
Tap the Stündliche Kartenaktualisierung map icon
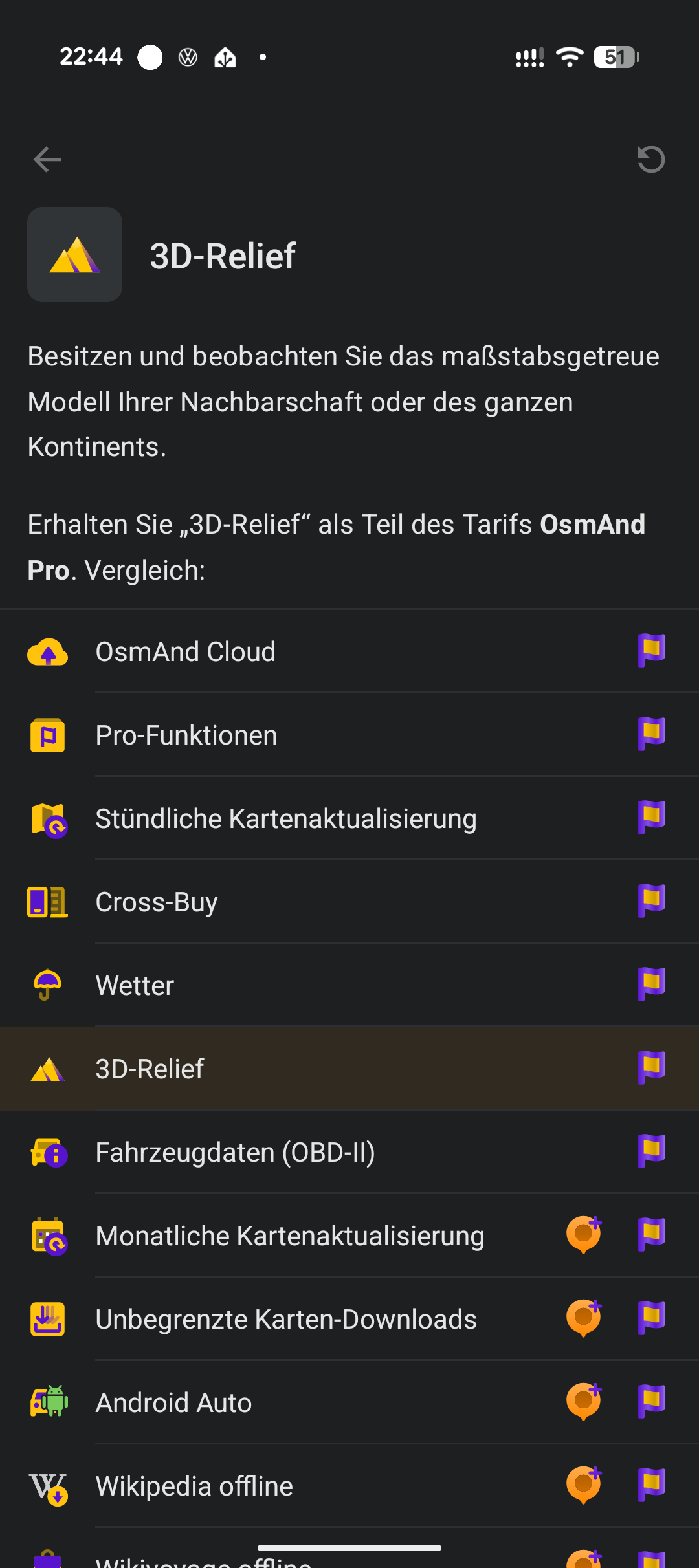(x=48, y=818)
